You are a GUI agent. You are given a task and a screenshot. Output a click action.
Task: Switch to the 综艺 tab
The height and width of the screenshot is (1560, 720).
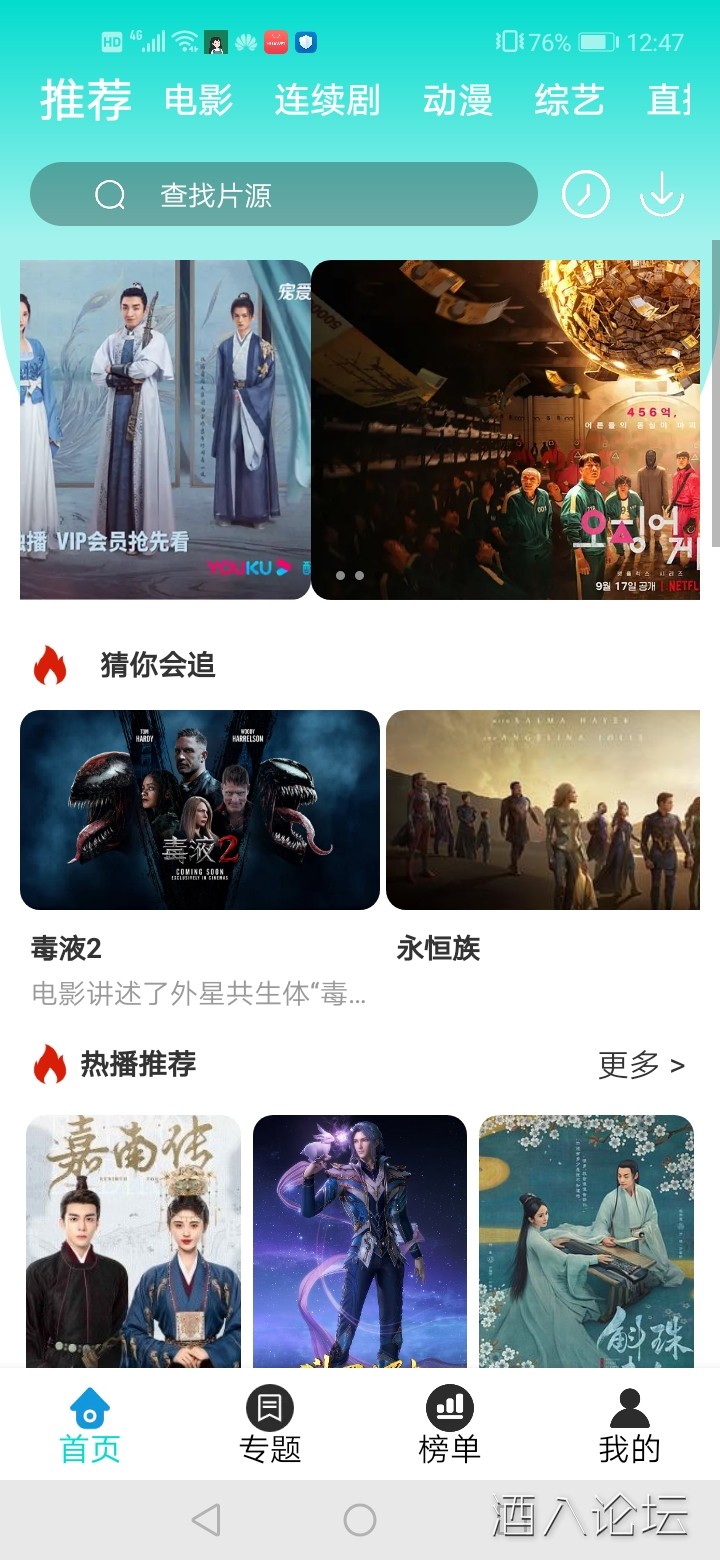point(568,100)
